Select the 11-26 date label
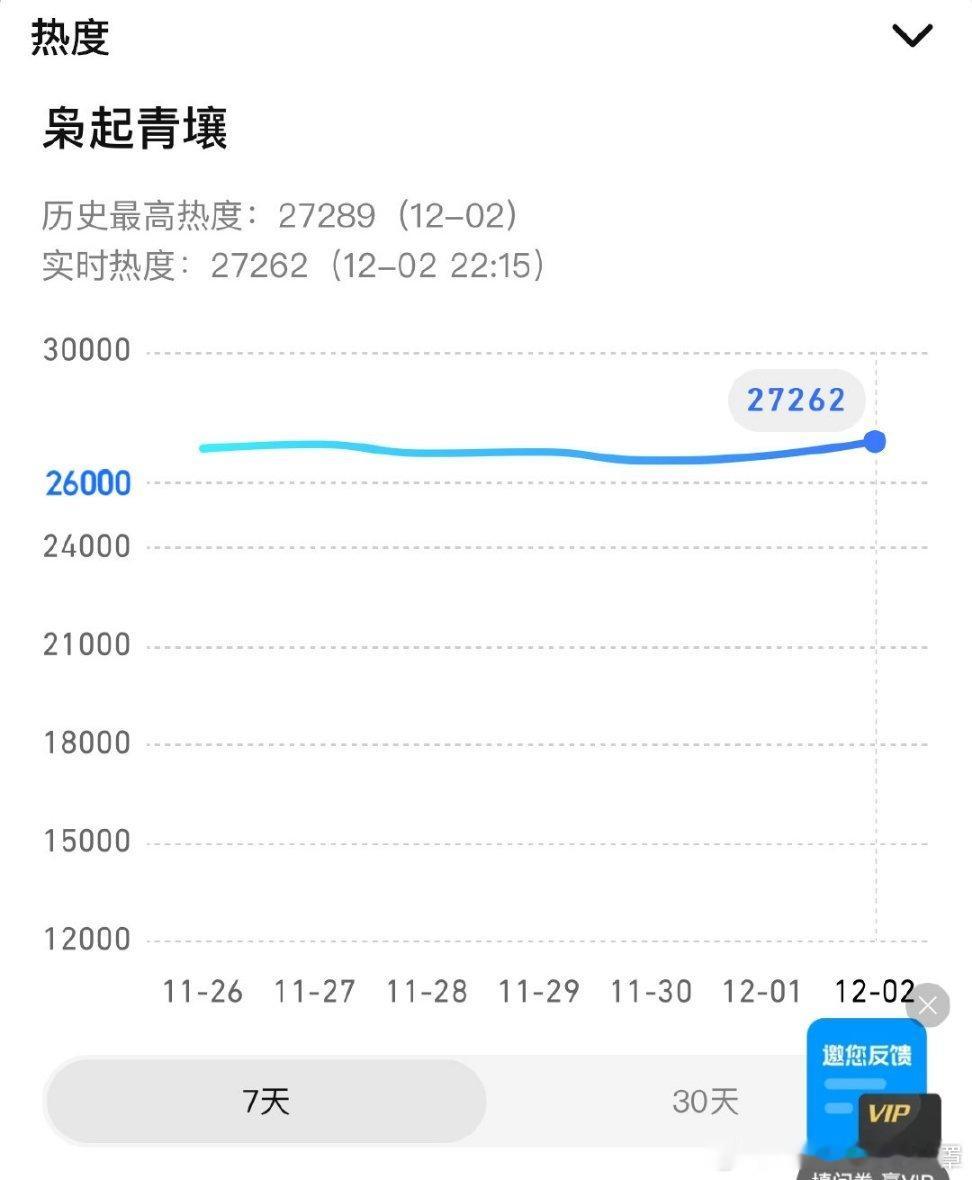The width and height of the screenshot is (972, 1180). click(202, 992)
